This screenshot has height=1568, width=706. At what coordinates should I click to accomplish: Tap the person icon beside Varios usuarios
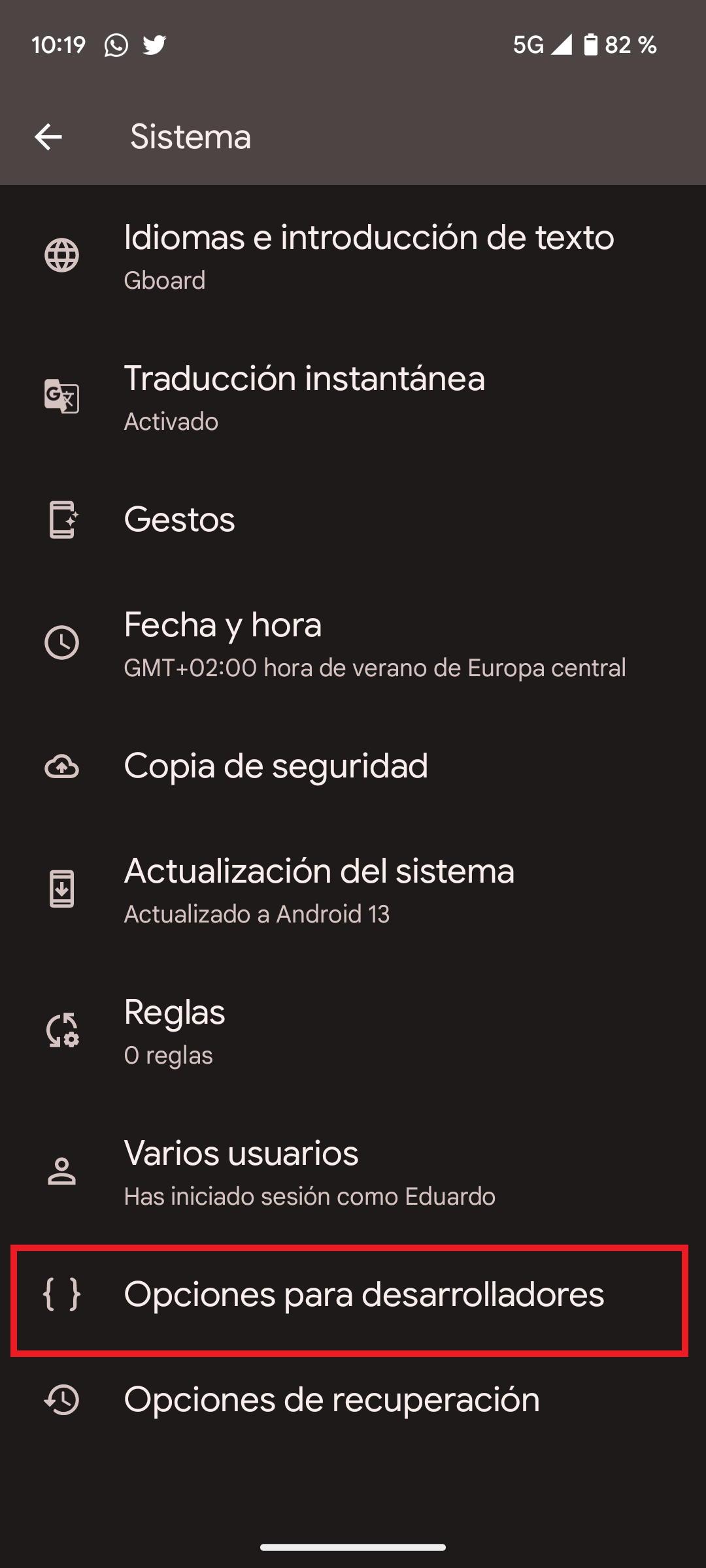tap(61, 1171)
